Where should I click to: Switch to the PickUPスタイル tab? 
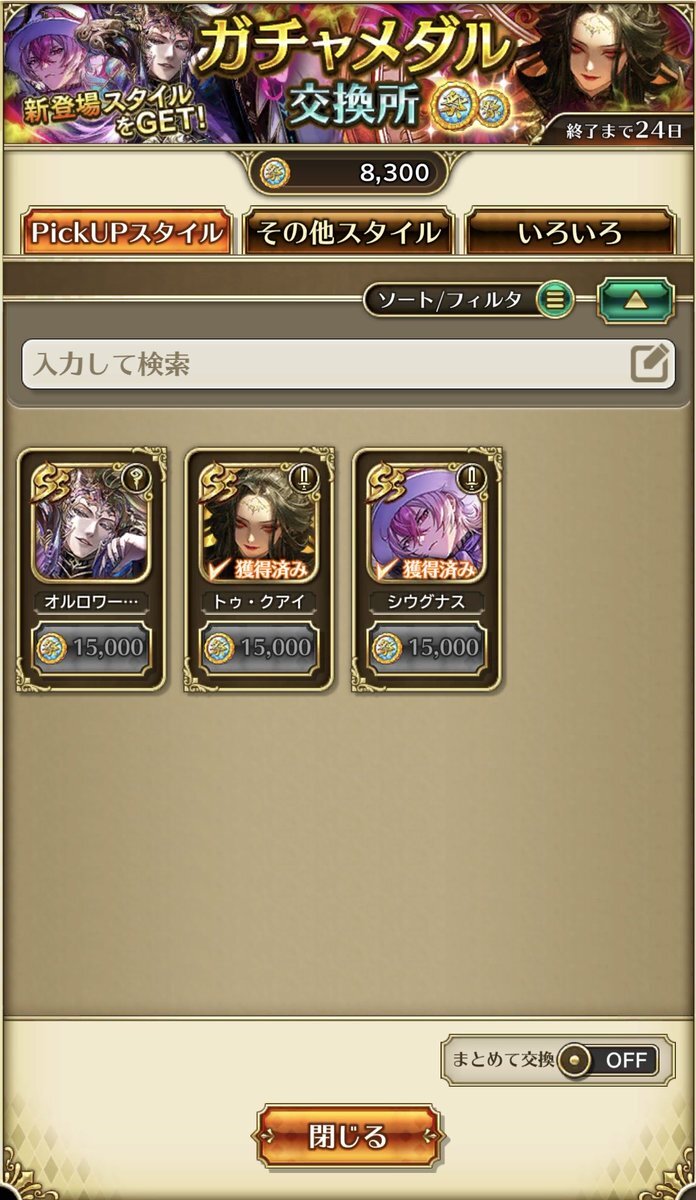coord(127,233)
